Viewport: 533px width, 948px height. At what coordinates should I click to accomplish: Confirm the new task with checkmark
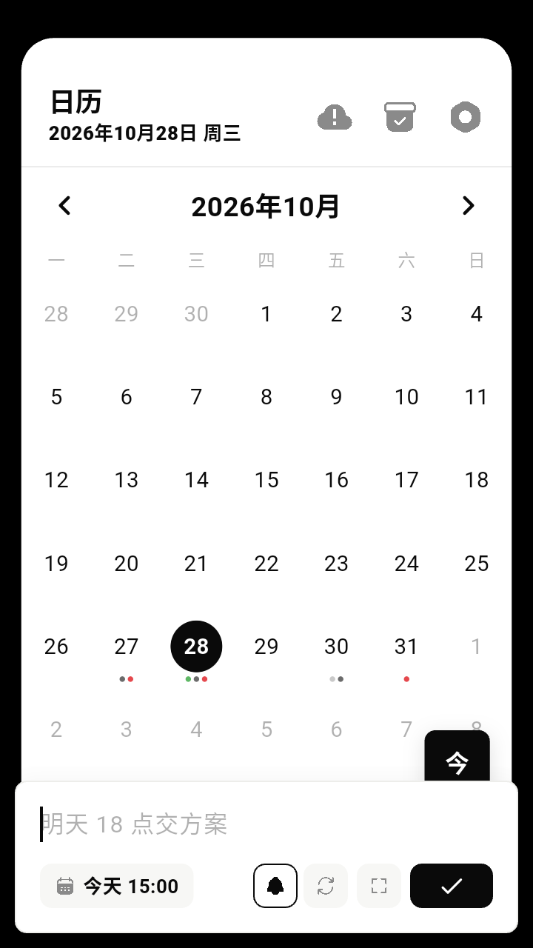[x=451, y=886]
